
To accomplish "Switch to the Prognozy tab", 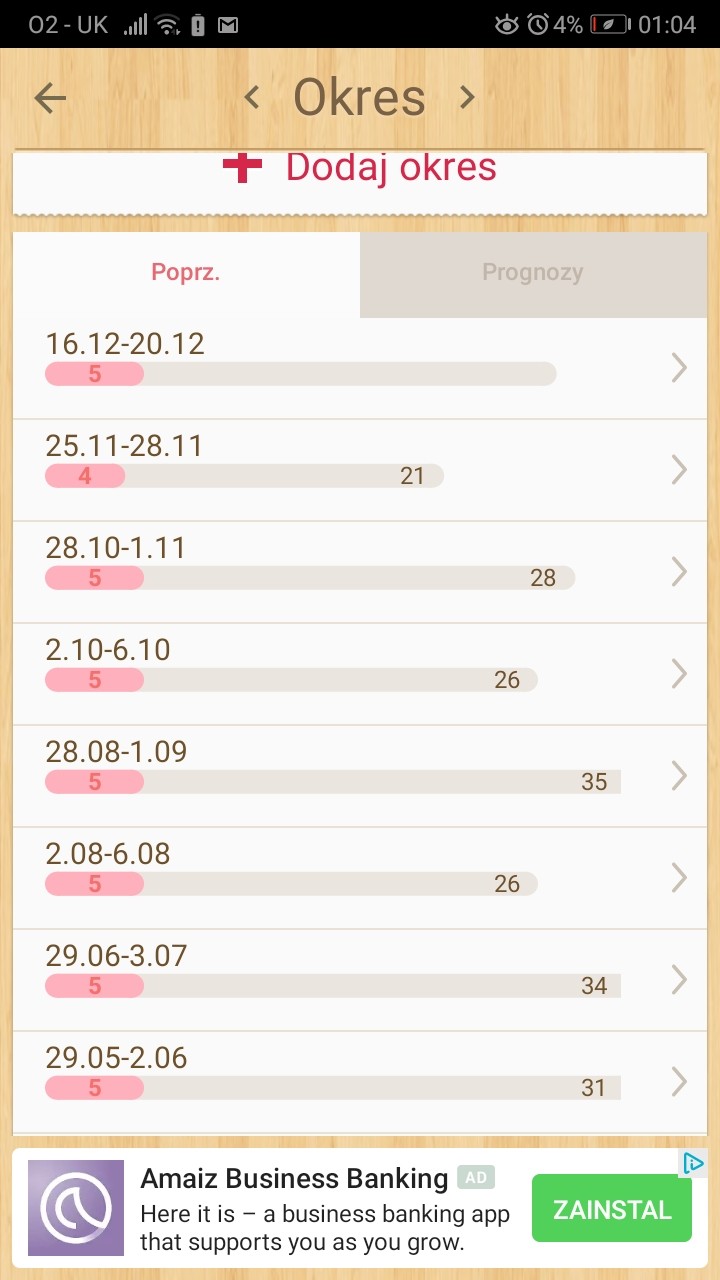I will click(533, 273).
